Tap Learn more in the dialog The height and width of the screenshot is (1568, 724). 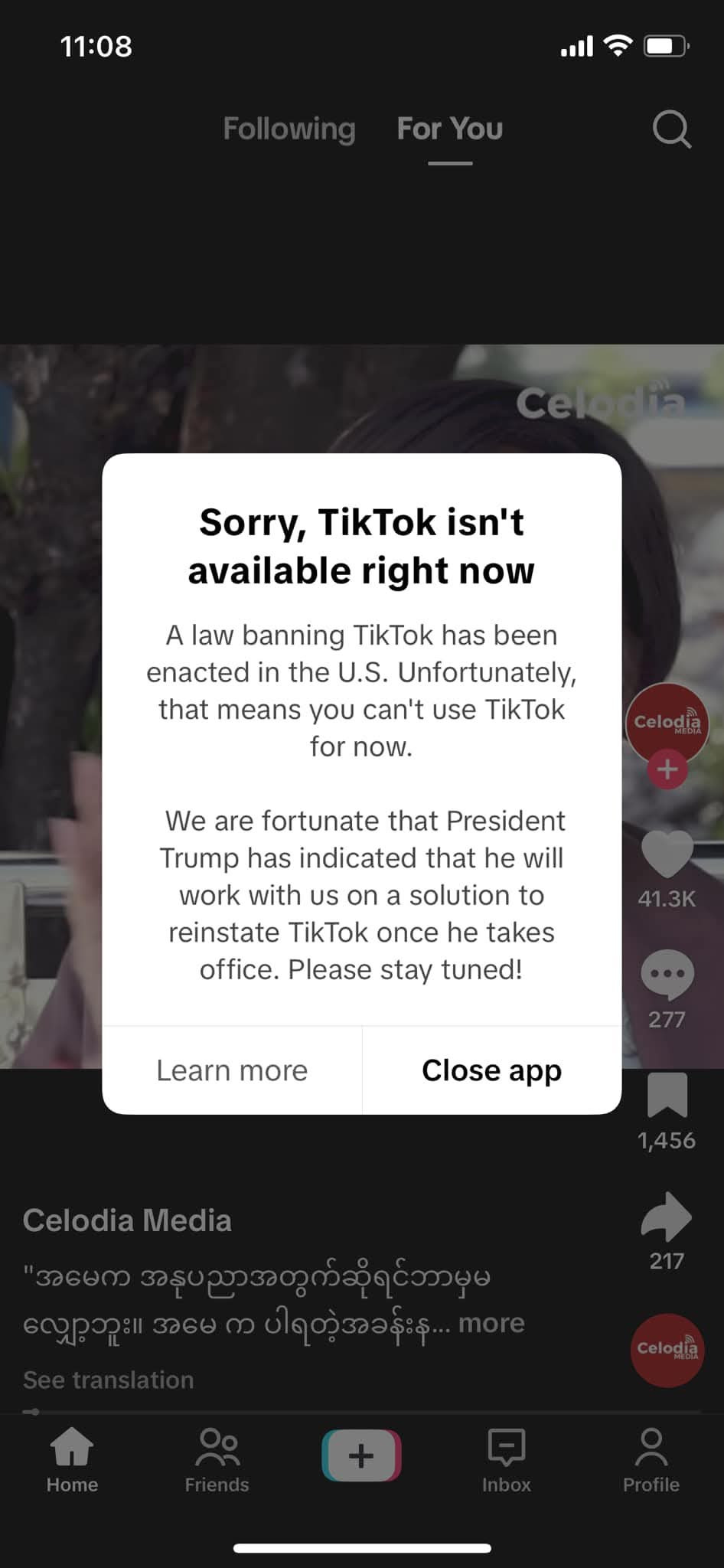232,1070
